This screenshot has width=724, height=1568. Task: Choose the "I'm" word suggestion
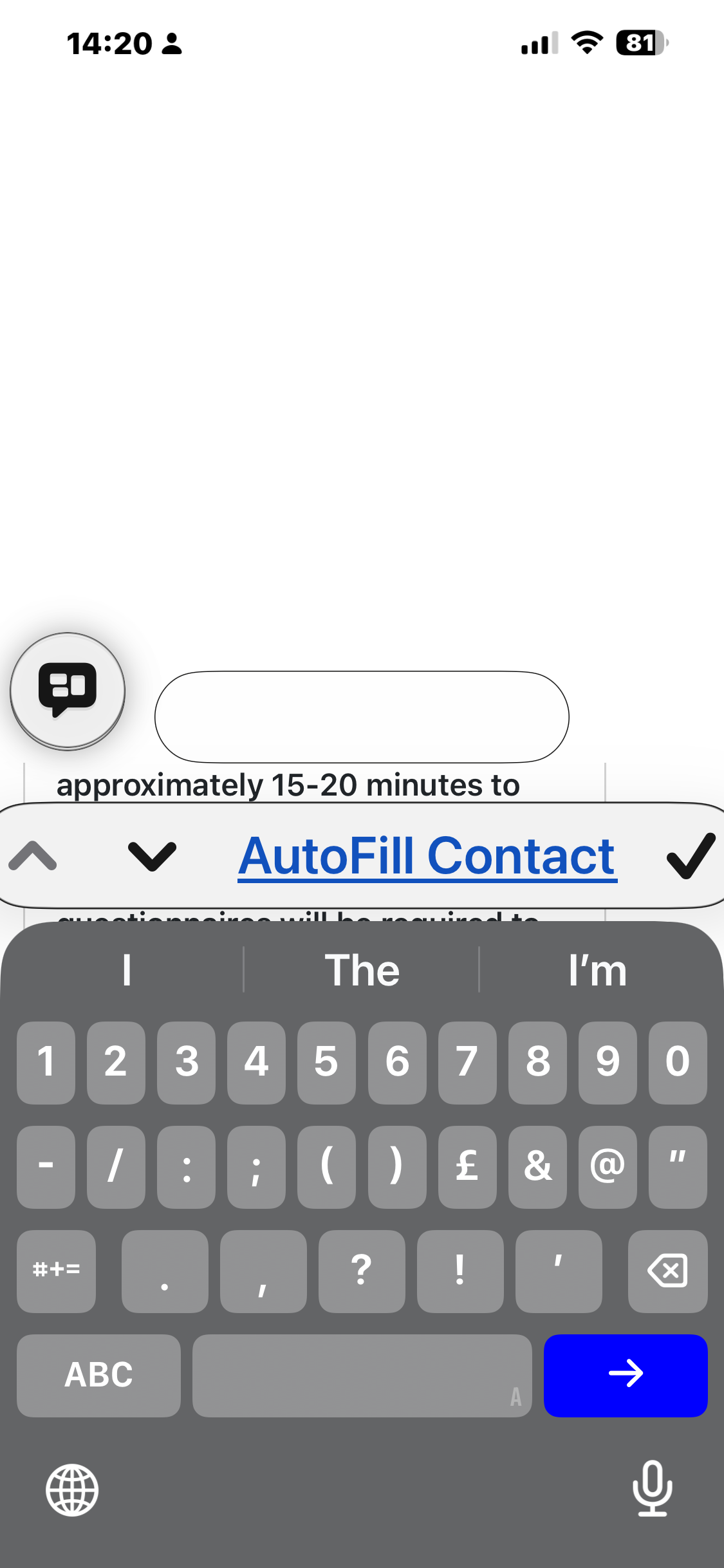[597, 970]
